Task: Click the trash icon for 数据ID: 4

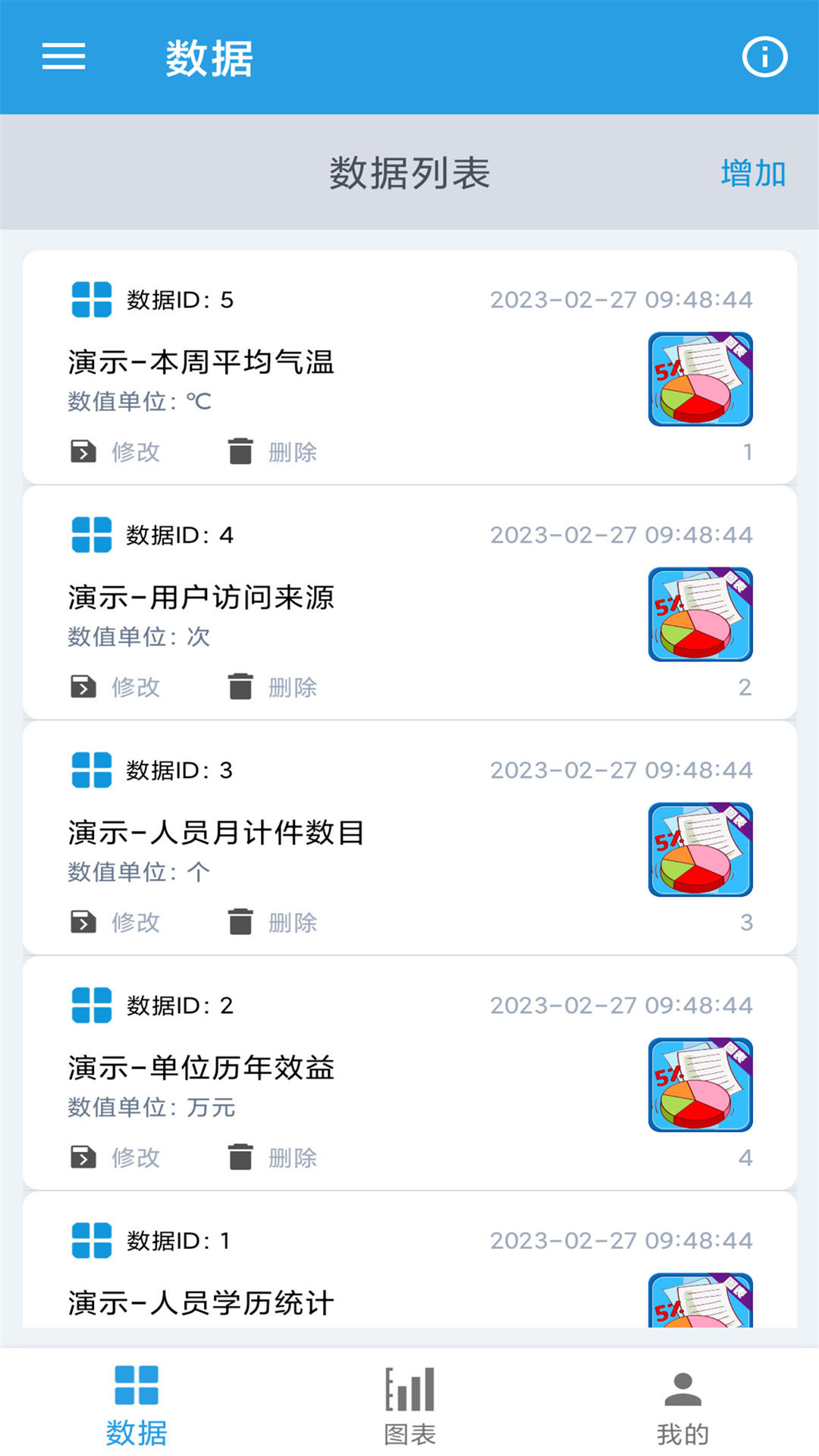Action: pos(241,687)
